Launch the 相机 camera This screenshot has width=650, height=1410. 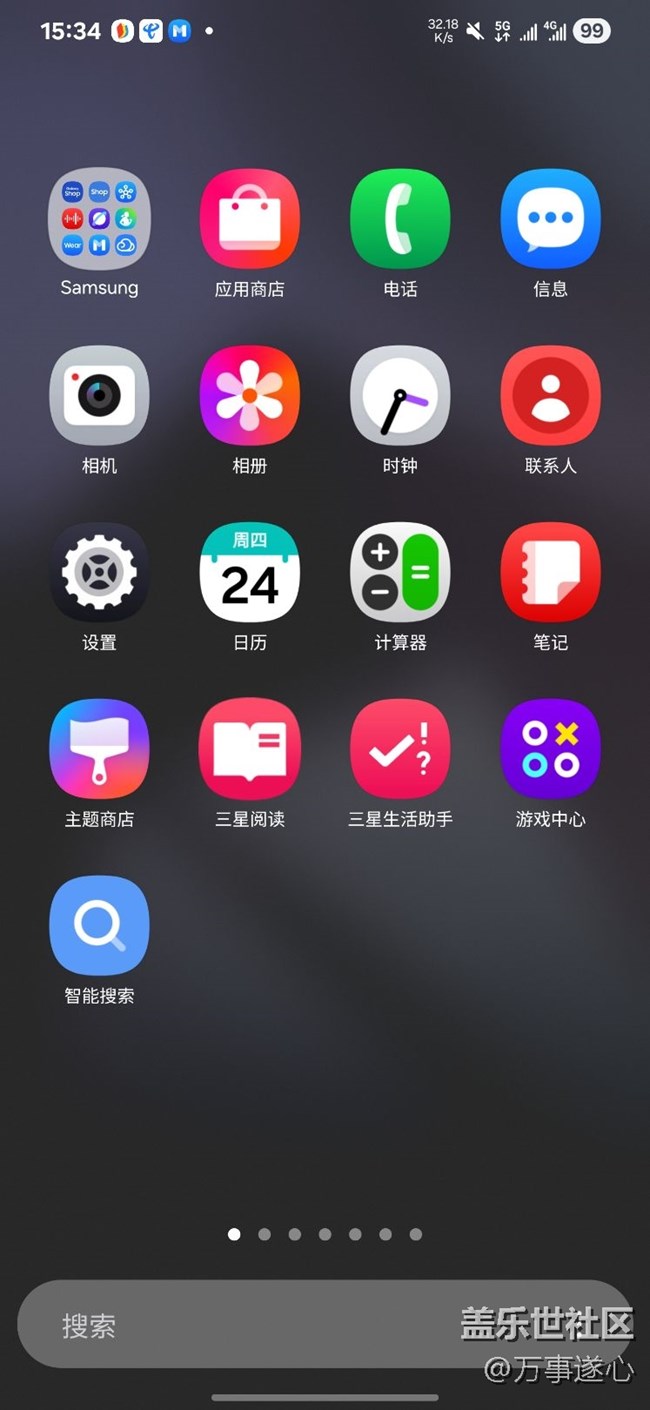coord(99,396)
